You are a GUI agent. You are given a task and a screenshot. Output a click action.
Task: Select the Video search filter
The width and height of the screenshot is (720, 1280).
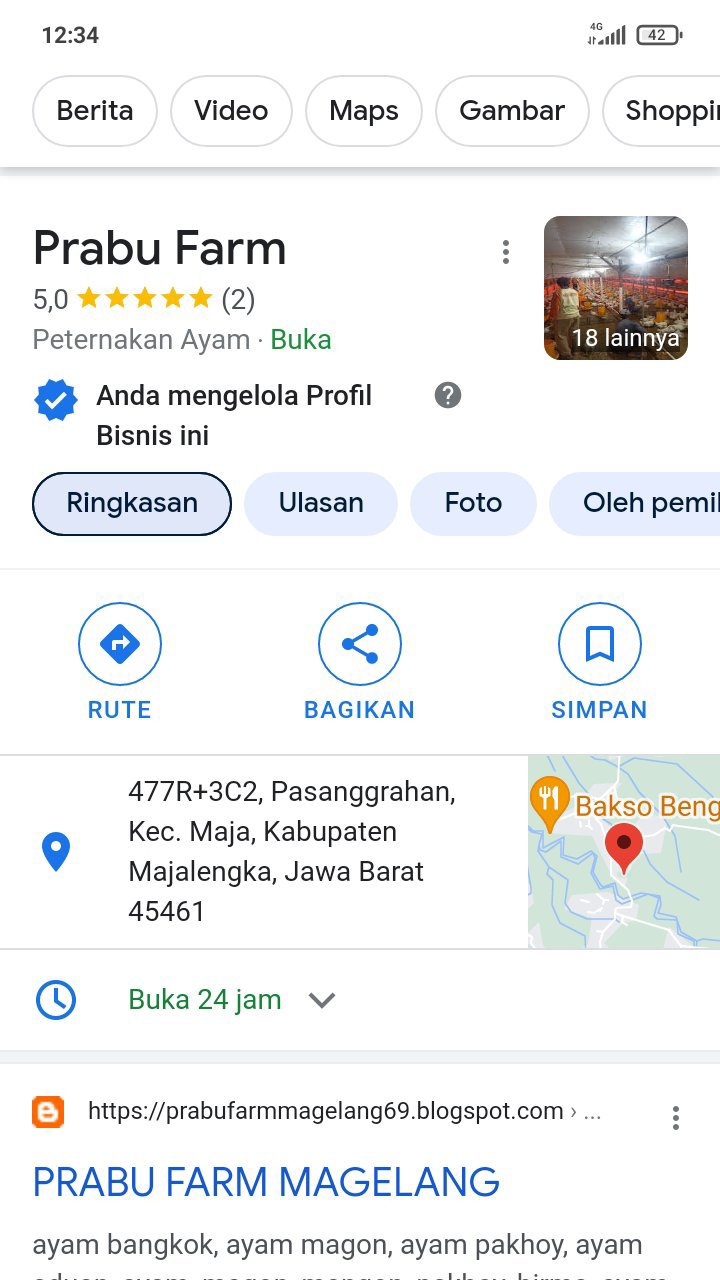(x=231, y=111)
